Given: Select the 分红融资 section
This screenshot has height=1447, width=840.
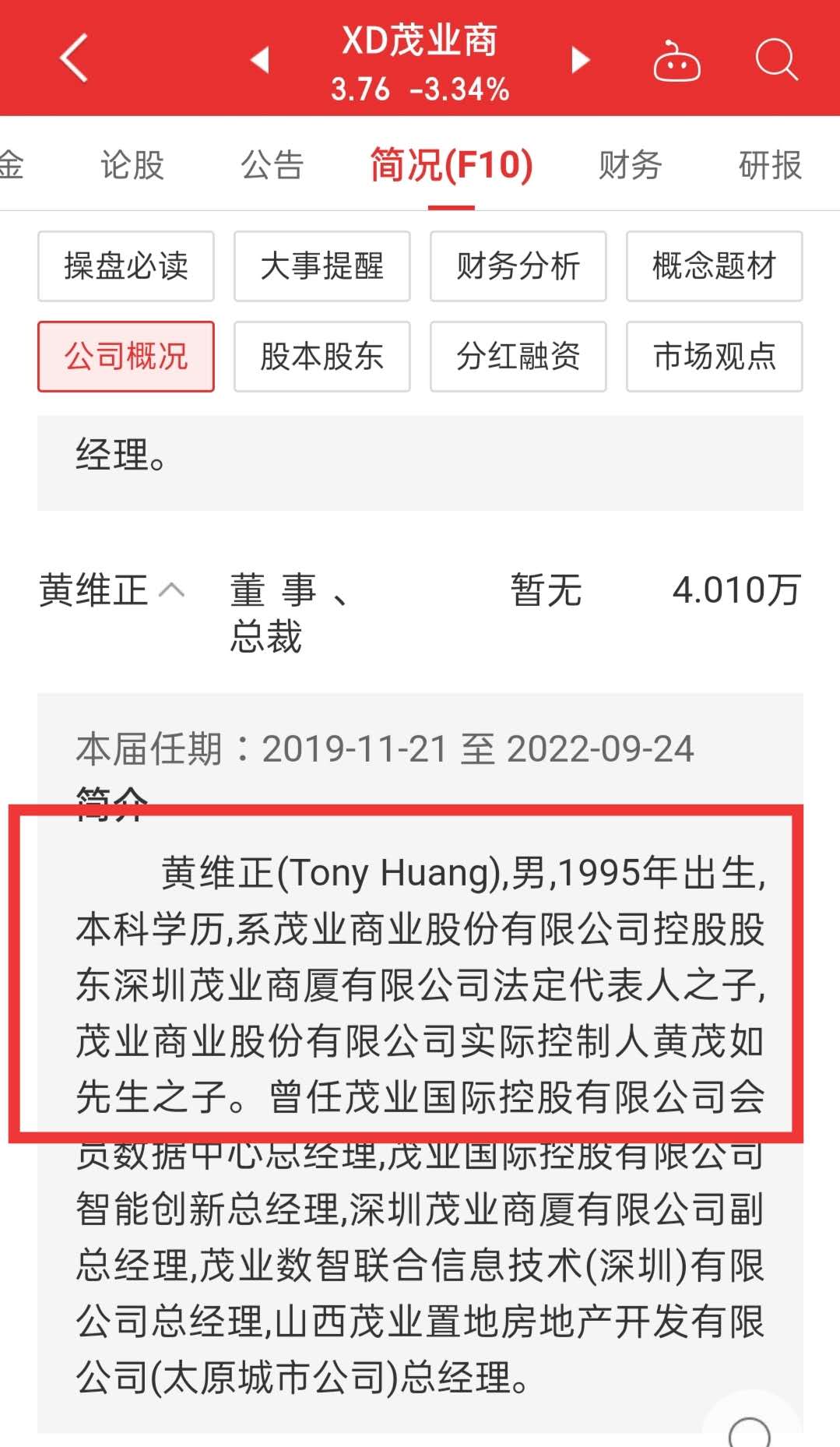Looking at the screenshot, I should [x=518, y=357].
